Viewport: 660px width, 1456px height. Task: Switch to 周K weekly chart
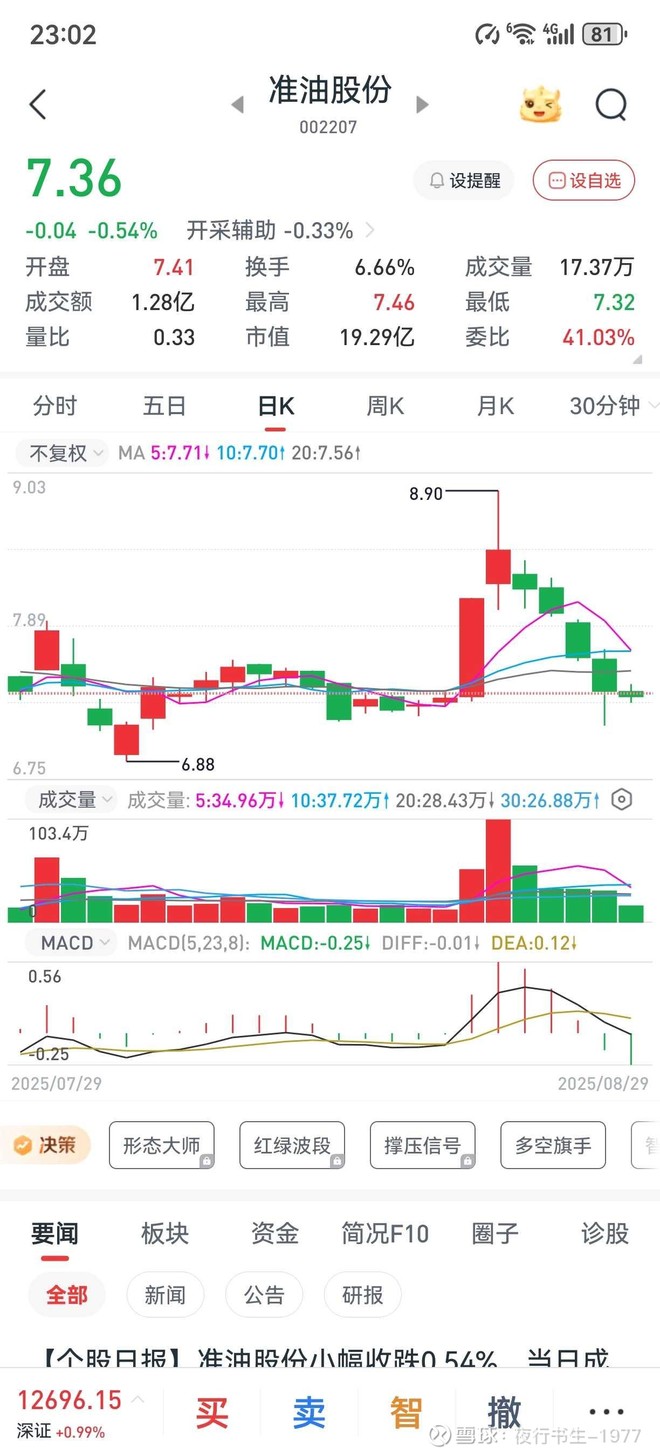click(x=385, y=406)
